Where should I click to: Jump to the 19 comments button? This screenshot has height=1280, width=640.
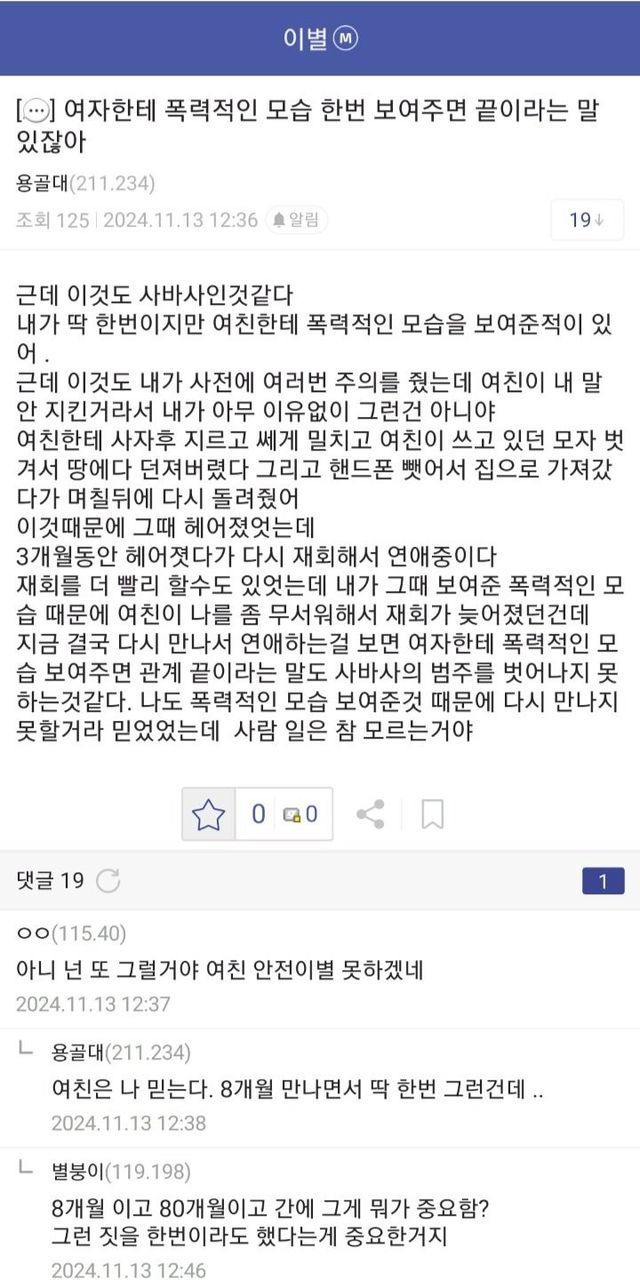pyautogui.click(x=587, y=220)
